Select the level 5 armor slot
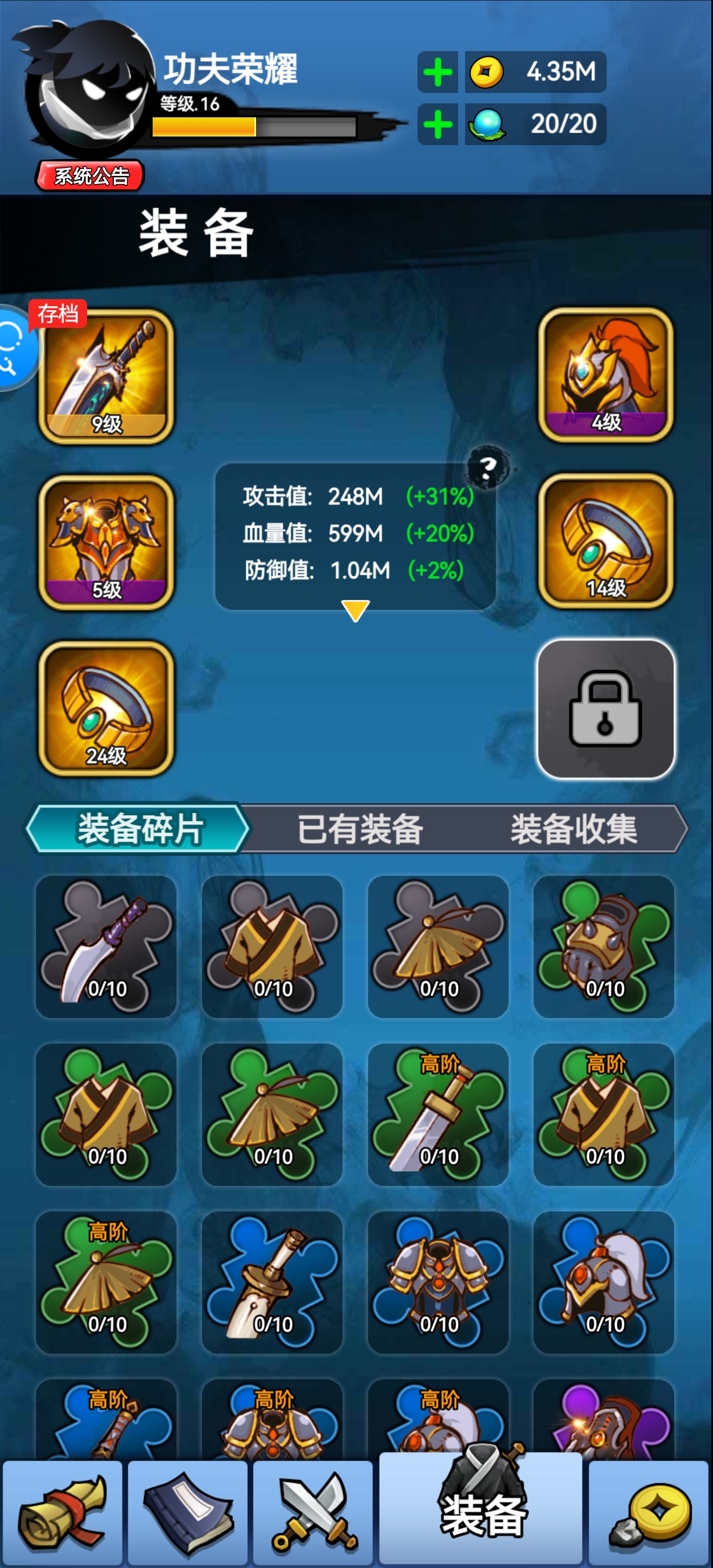The height and width of the screenshot is (1568, 713). coord(106,542)
